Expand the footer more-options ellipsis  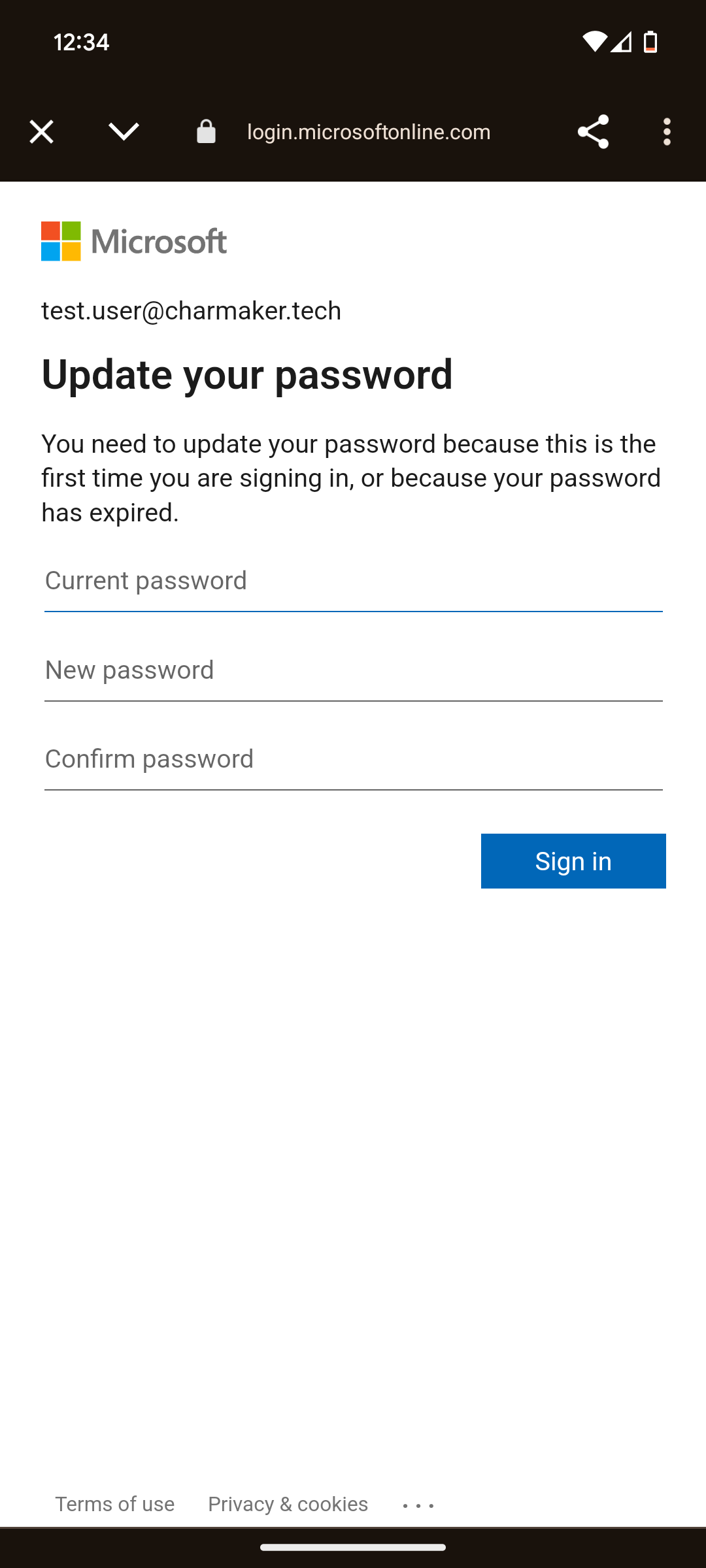(418, 1505)
